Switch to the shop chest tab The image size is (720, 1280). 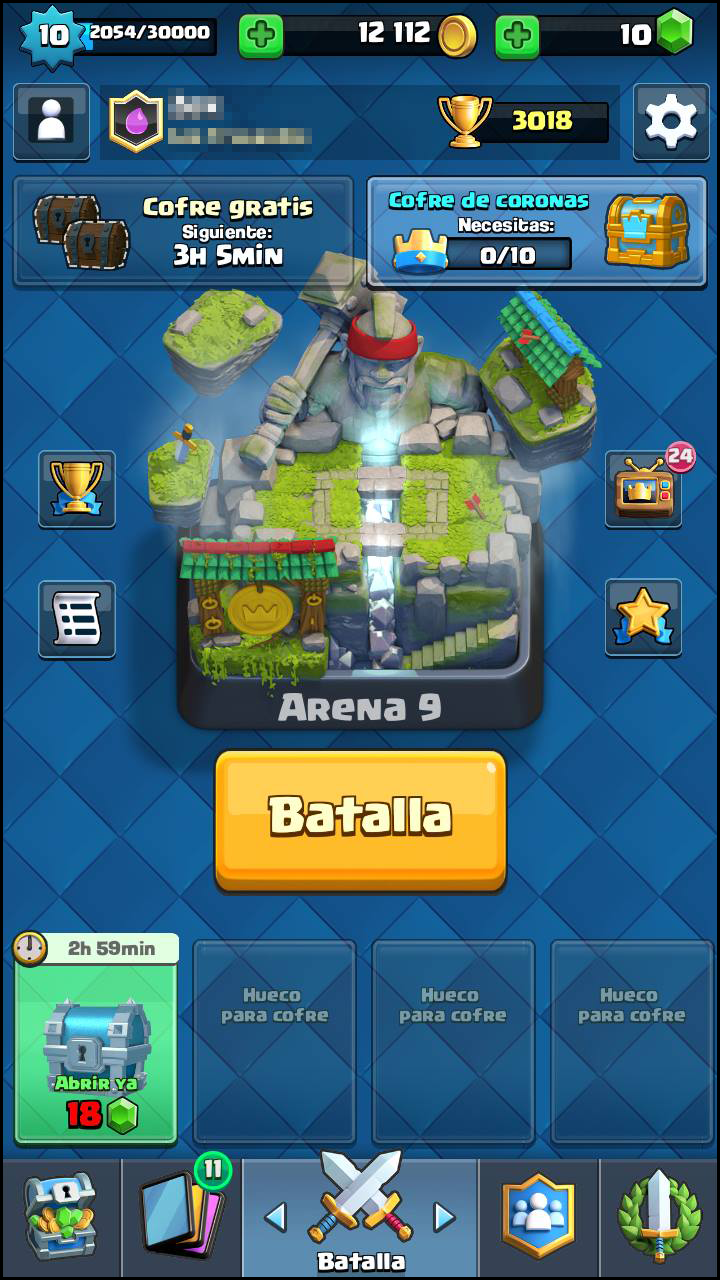tap(60, 1217)
